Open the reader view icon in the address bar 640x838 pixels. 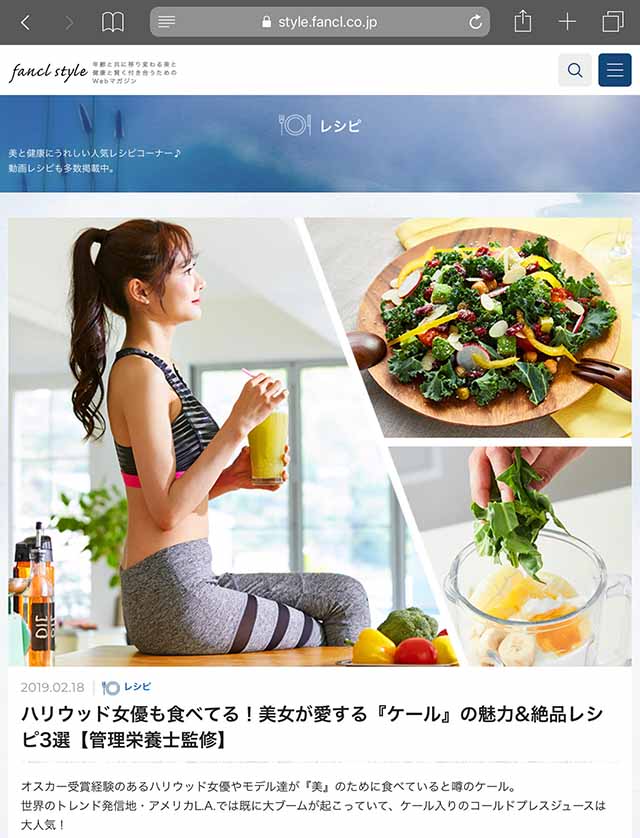tap(167, 22)
